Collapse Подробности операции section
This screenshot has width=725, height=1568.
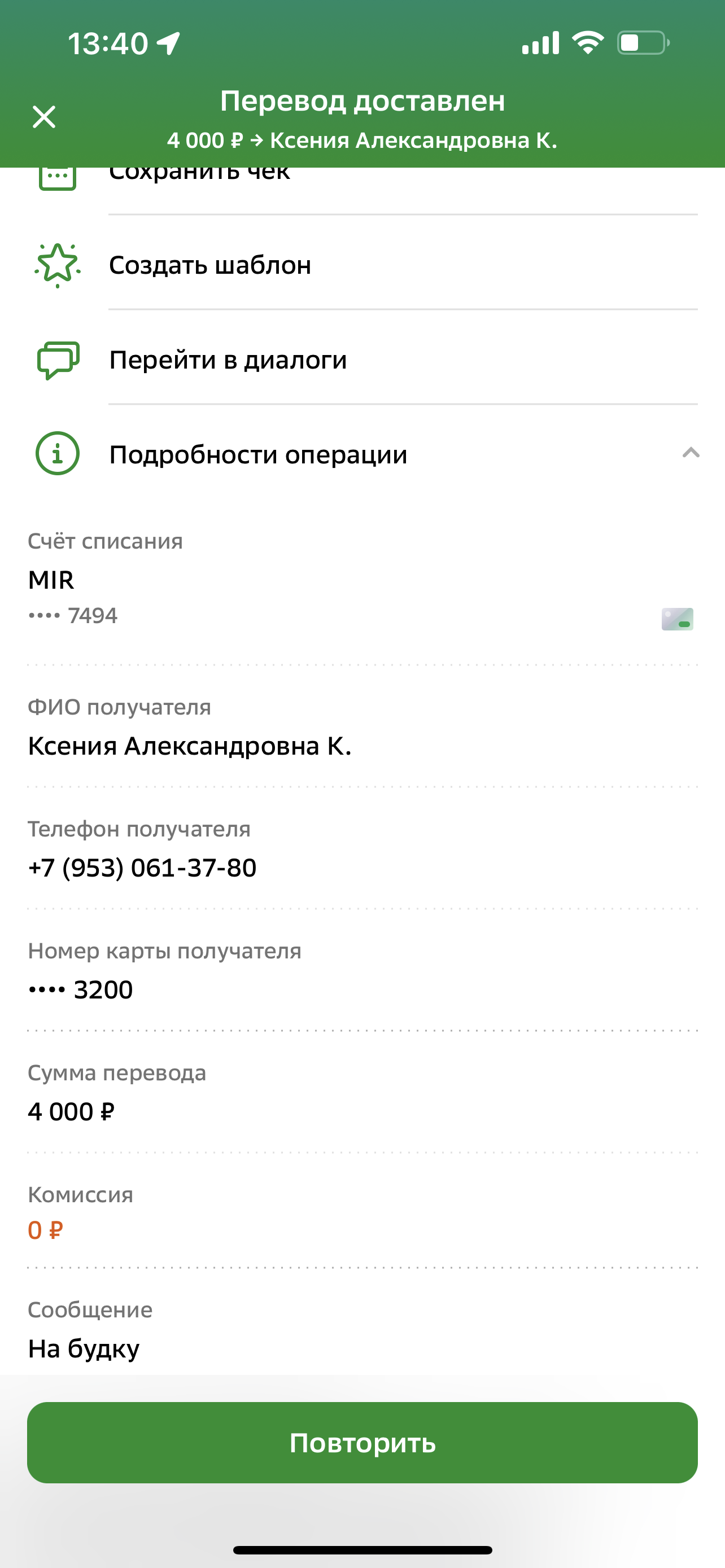pyautogui.click(x=362, y=454)
